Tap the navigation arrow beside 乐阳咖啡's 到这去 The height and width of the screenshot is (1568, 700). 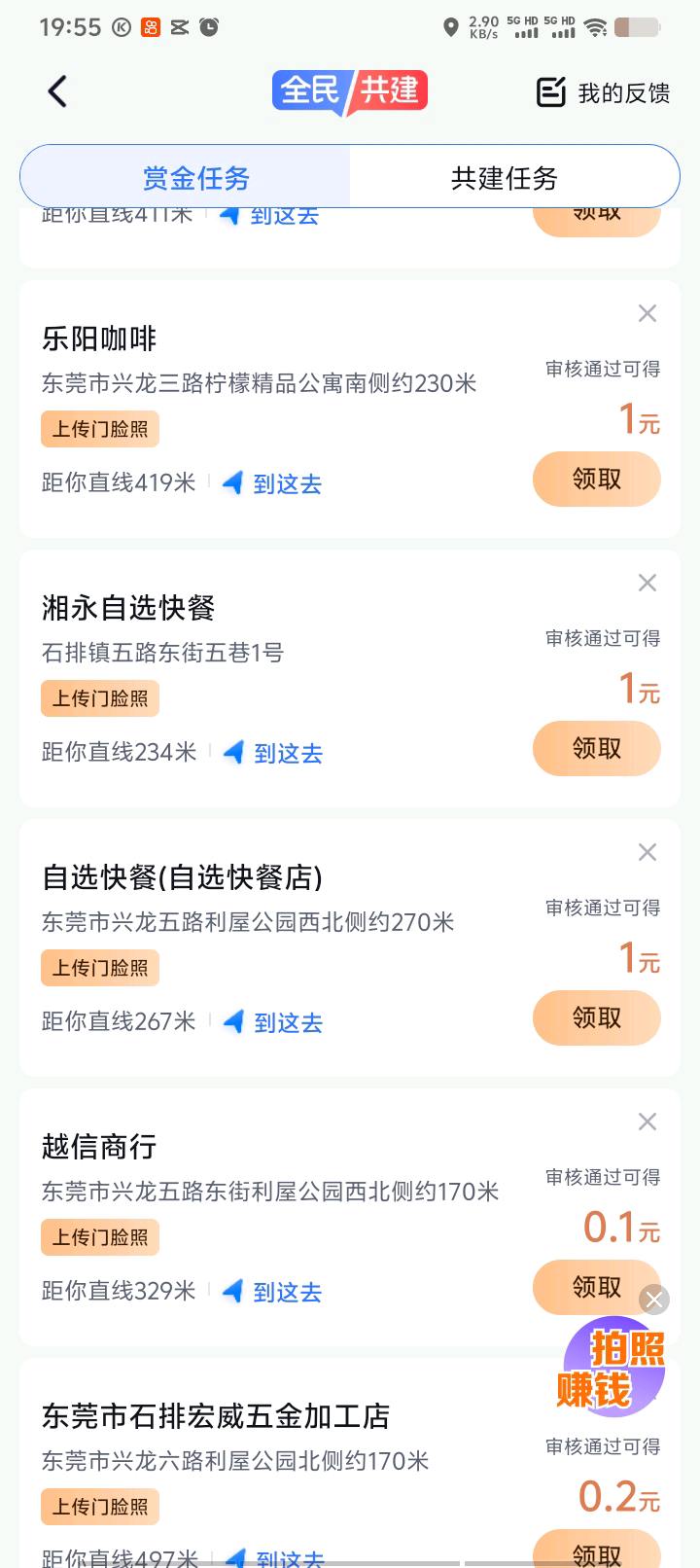(x=232, y=482)
